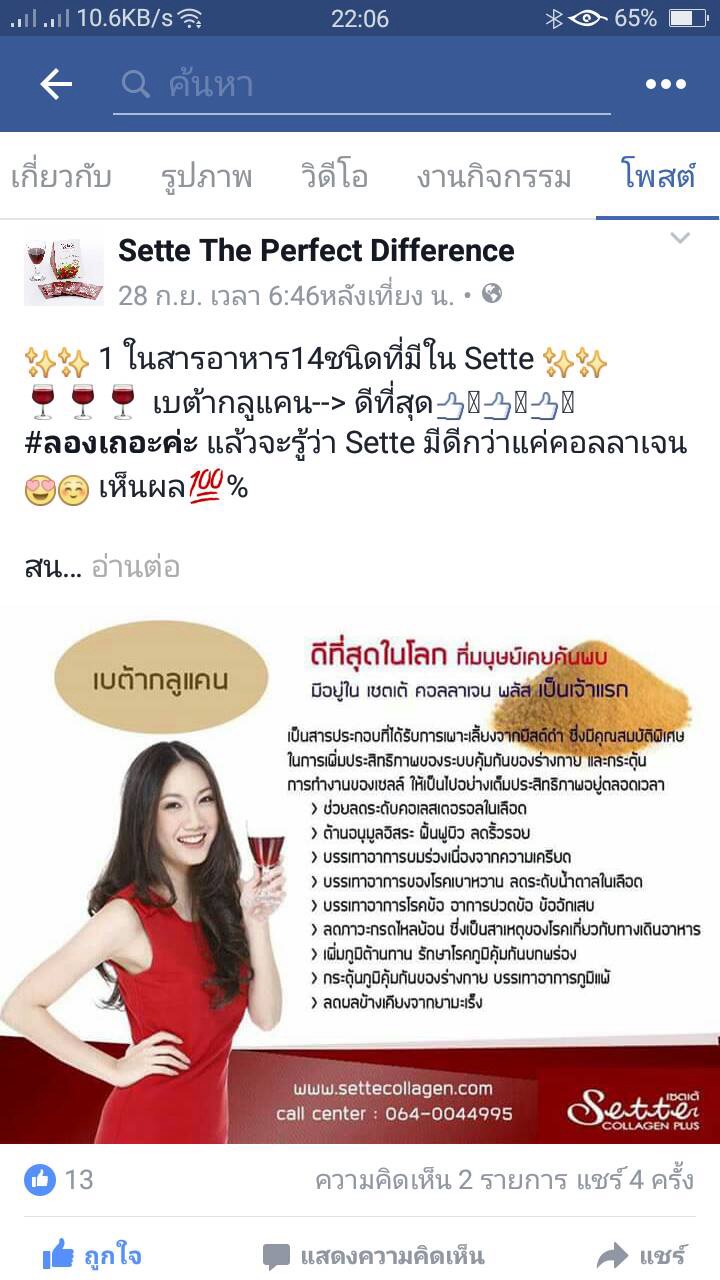Open the เบต้ากลูแคน post image
This screenshot has width=720, height=1280.
(360, 875)
